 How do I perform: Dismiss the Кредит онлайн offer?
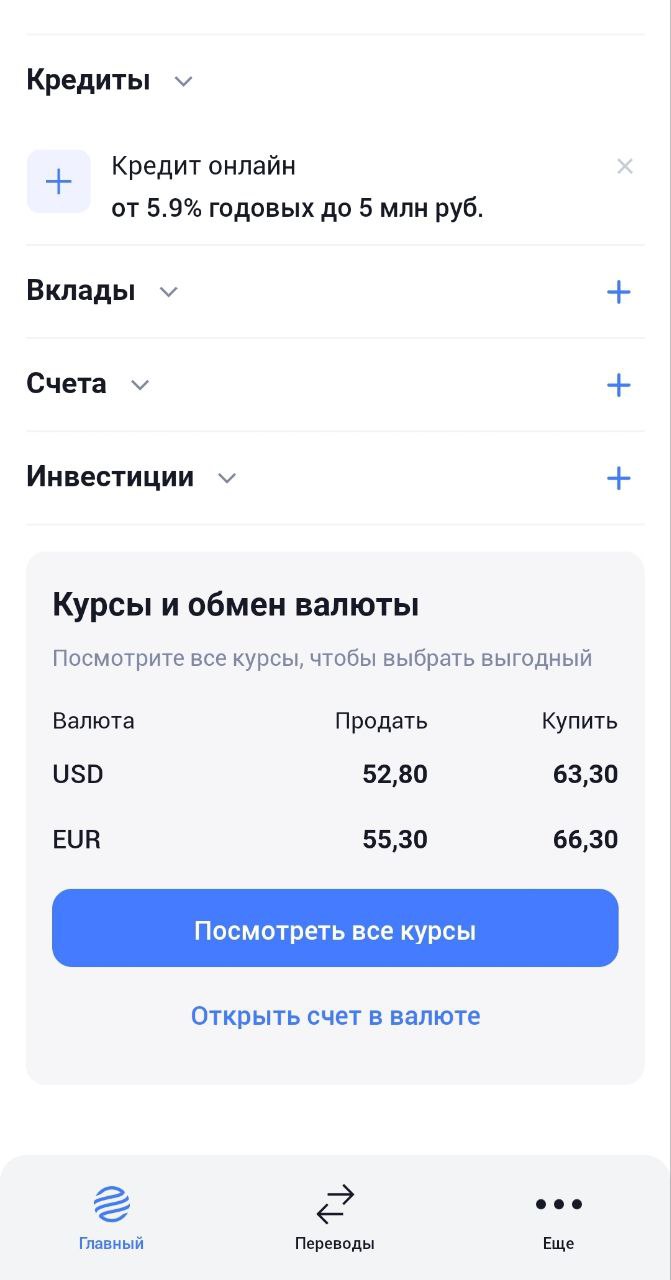pos(625,167)
